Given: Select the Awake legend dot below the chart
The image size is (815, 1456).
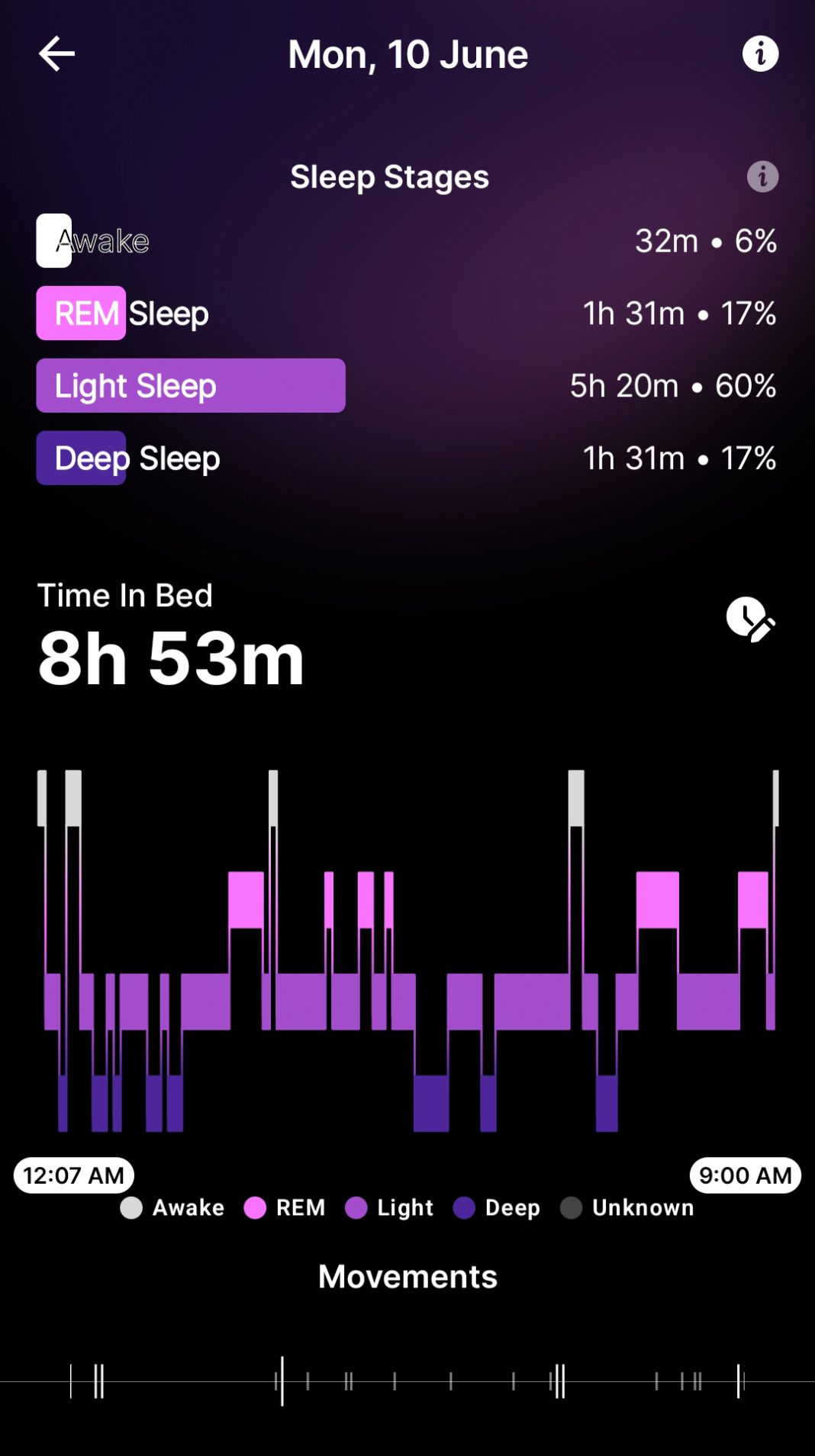Looking at the screenshot, I should pyautogui.click(x=130, y=1207).
